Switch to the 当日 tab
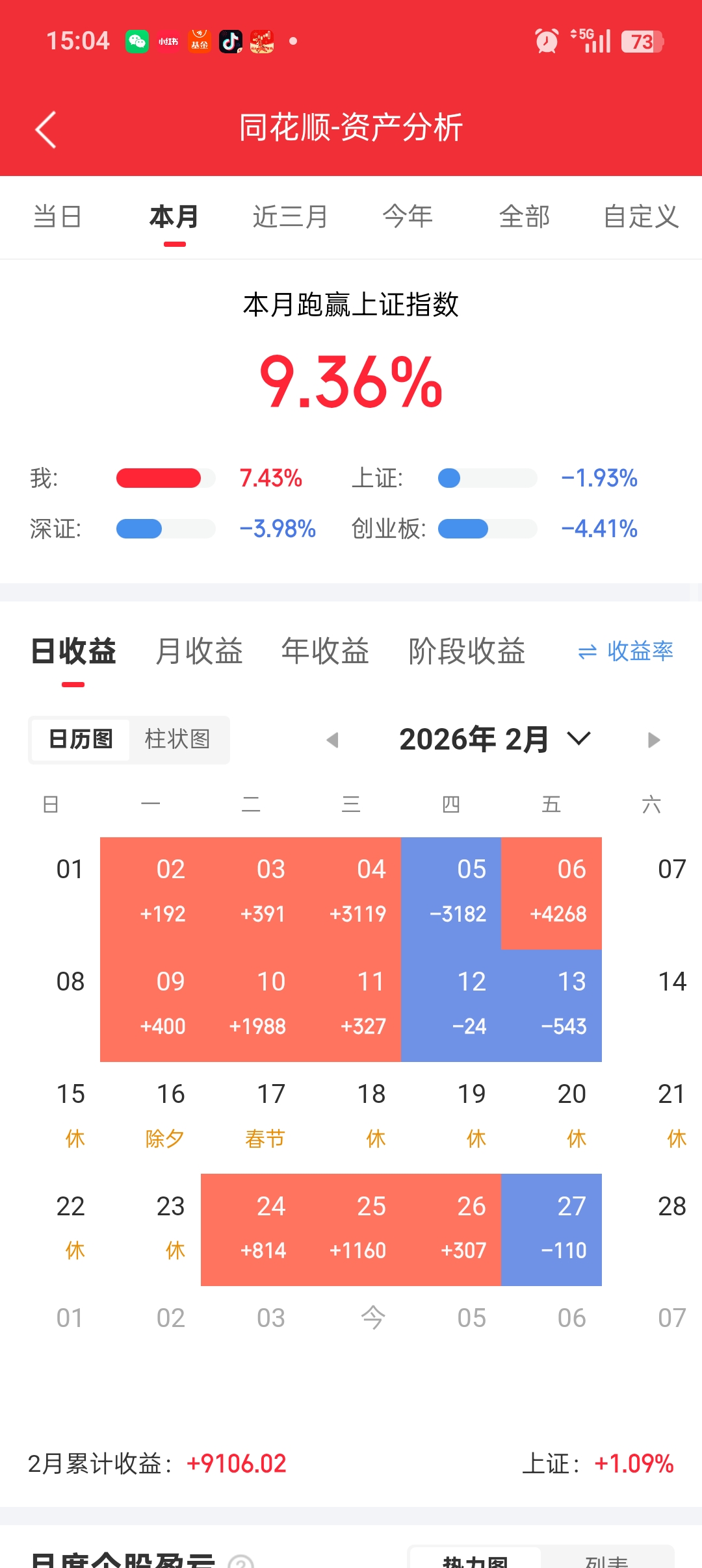The image size is (702, 1568). click(57, 217)
